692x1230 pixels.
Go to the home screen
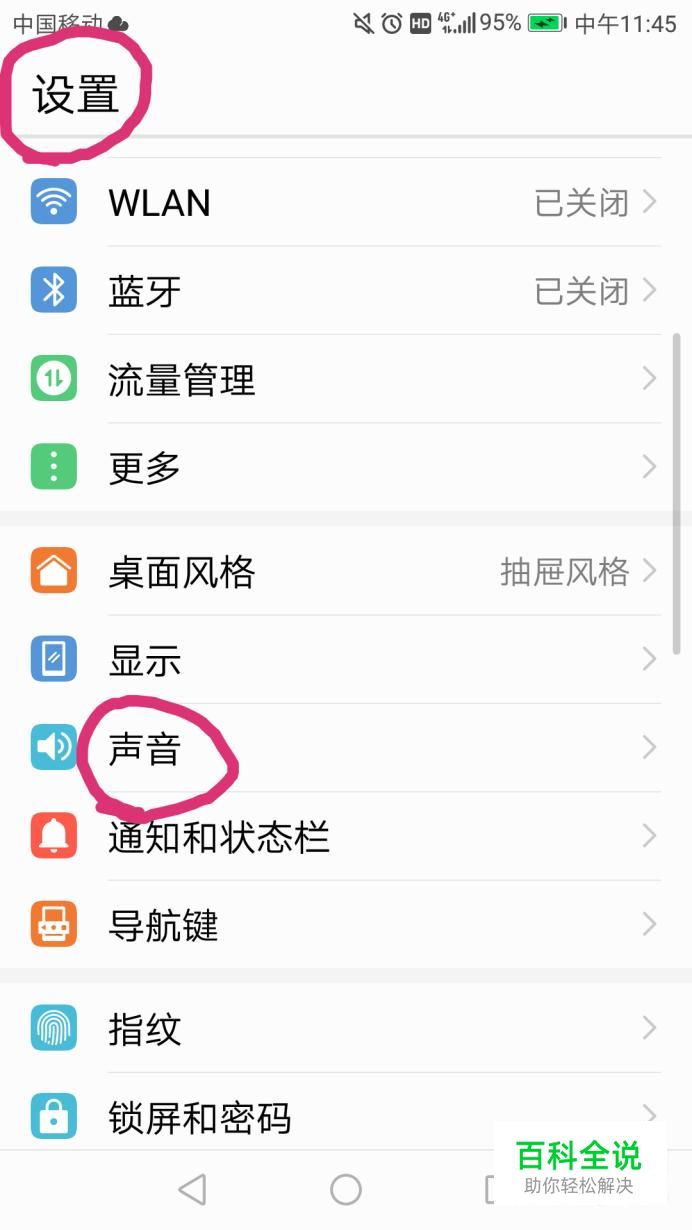[346, 1189]
